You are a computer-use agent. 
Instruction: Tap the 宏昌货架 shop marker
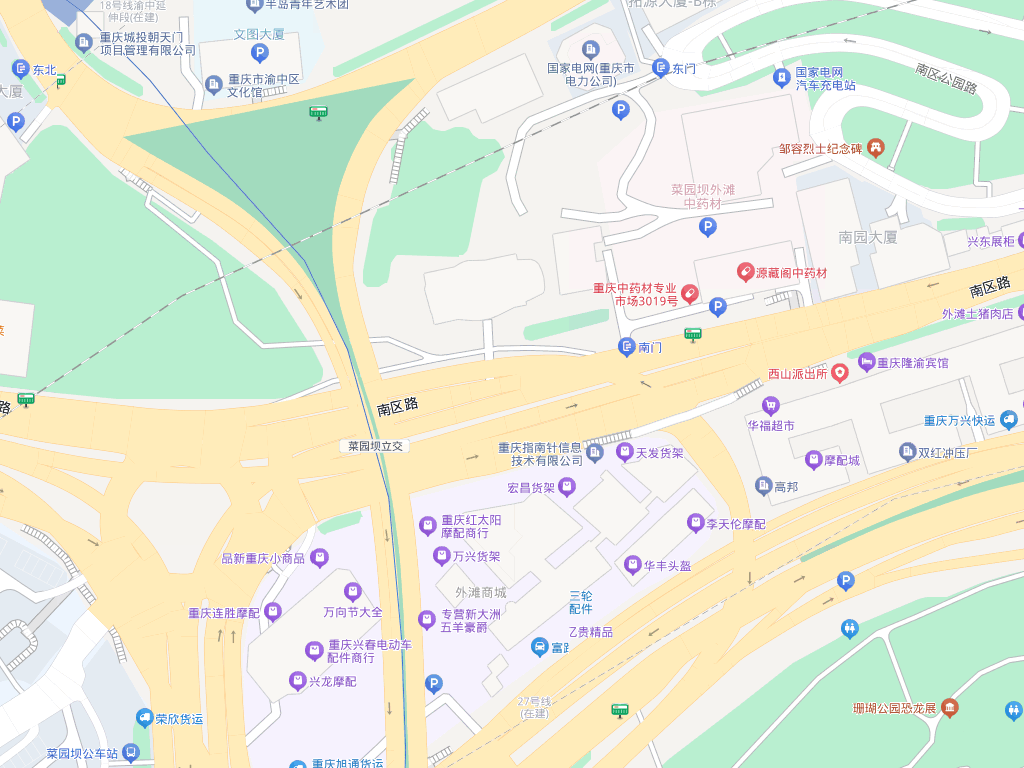(567, 488)
